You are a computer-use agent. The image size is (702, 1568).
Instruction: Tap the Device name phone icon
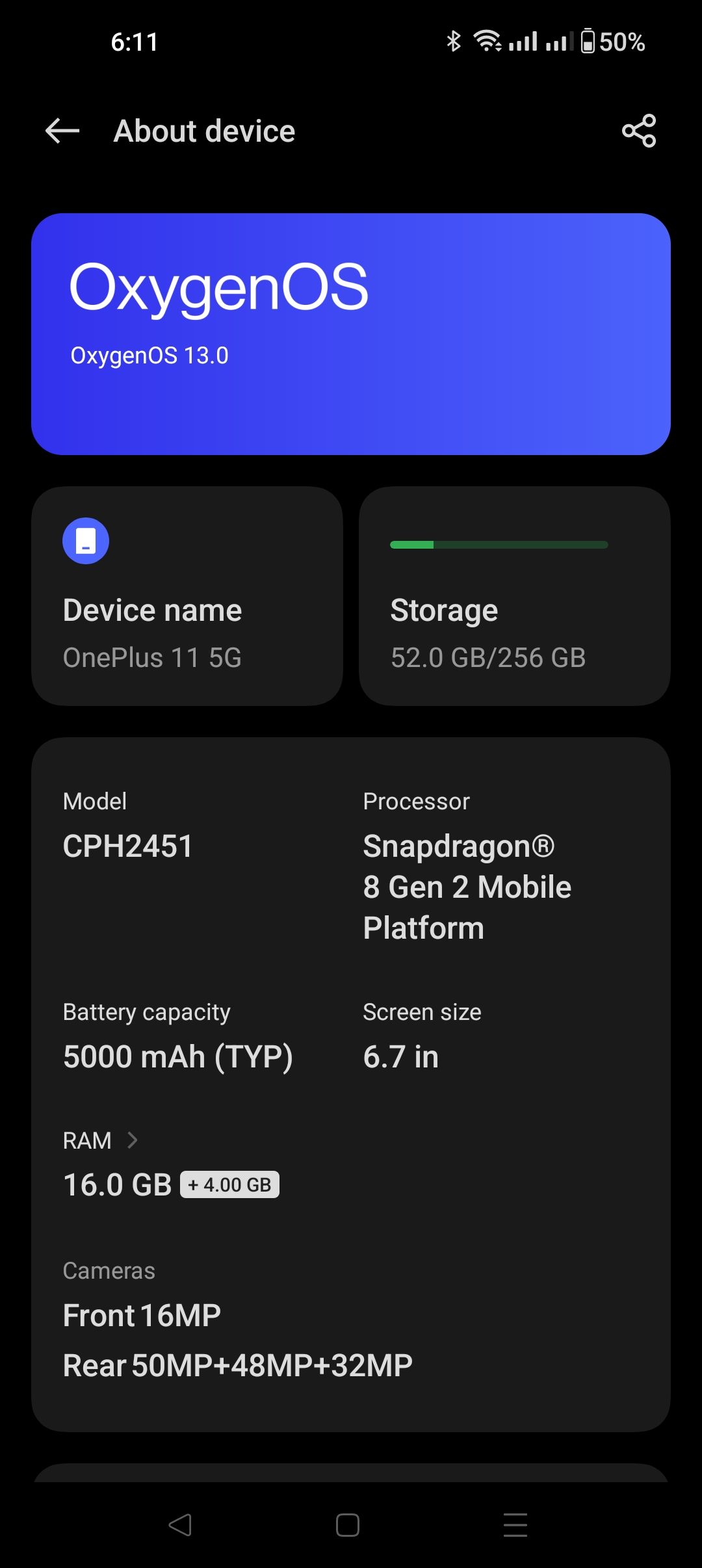coord(86,540)
